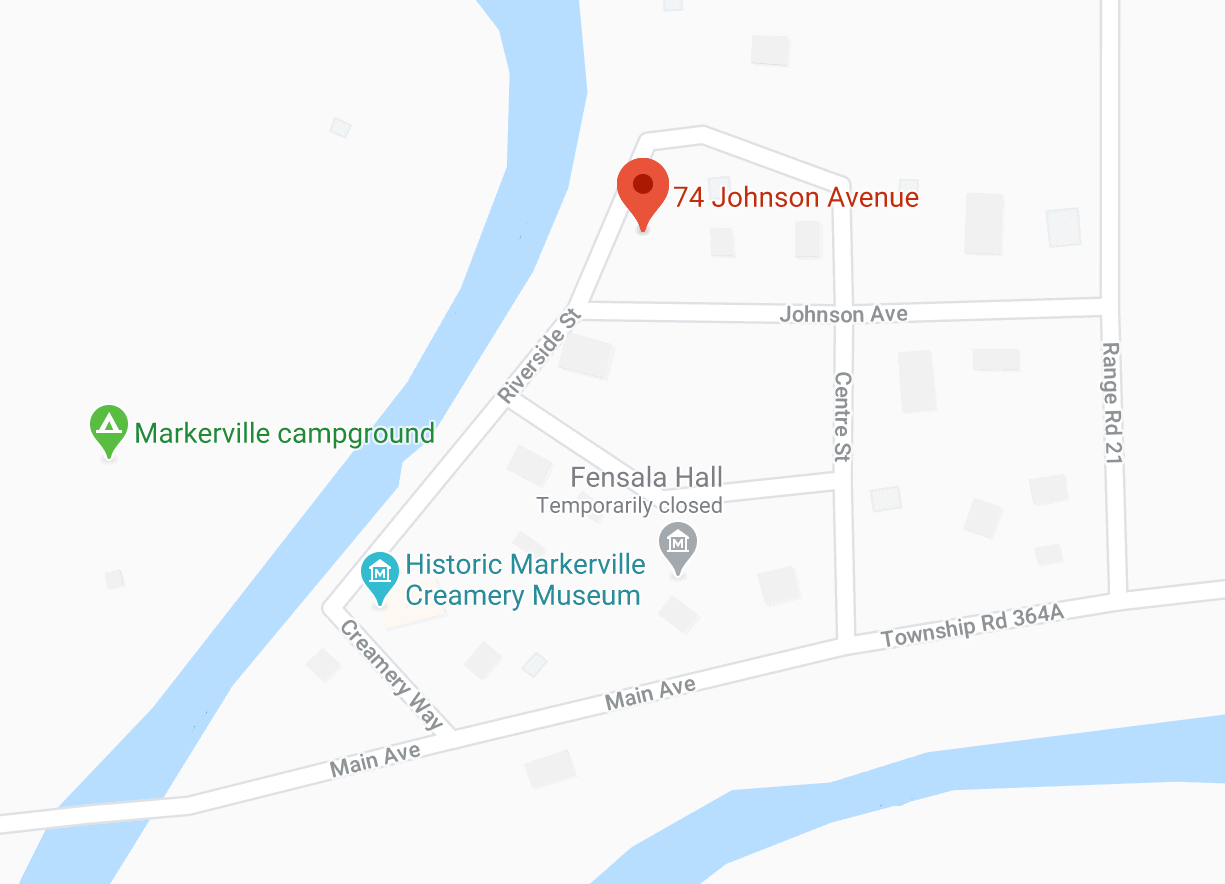This screenshot has height=884, width=1225.
Task: Open the Fensala Hall place marker
Action: pos(678,545)
